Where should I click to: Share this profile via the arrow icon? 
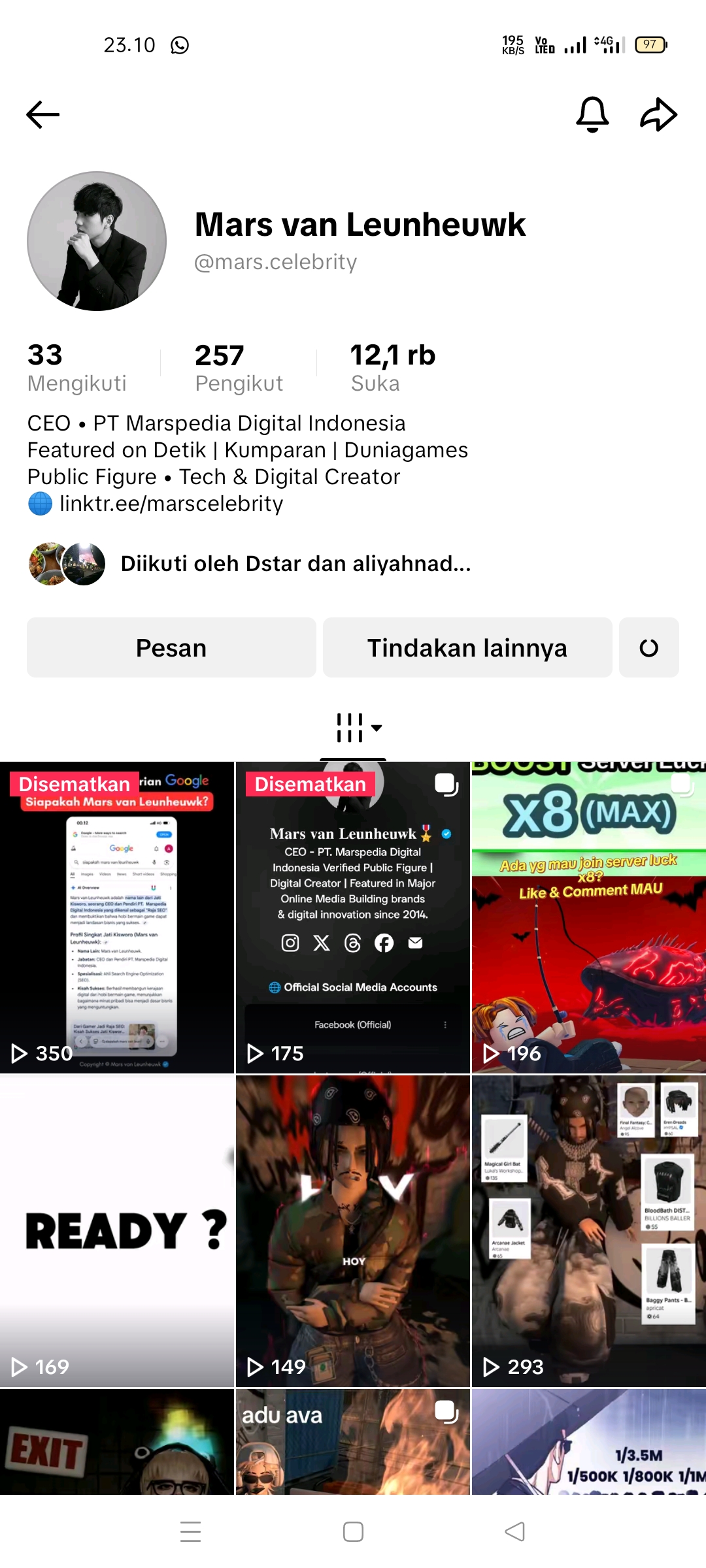(x=658, y=115)
